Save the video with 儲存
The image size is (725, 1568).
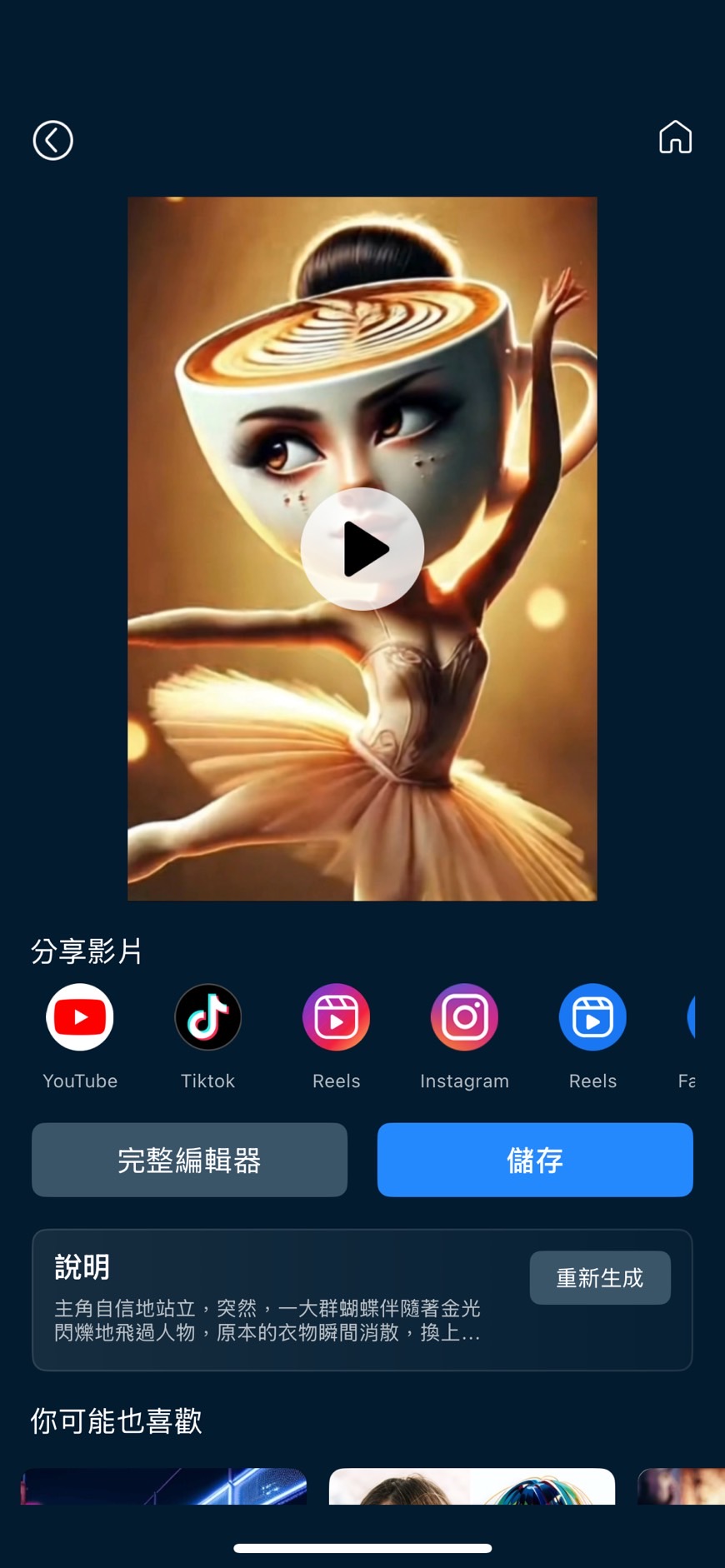(x=535, y=1160)
